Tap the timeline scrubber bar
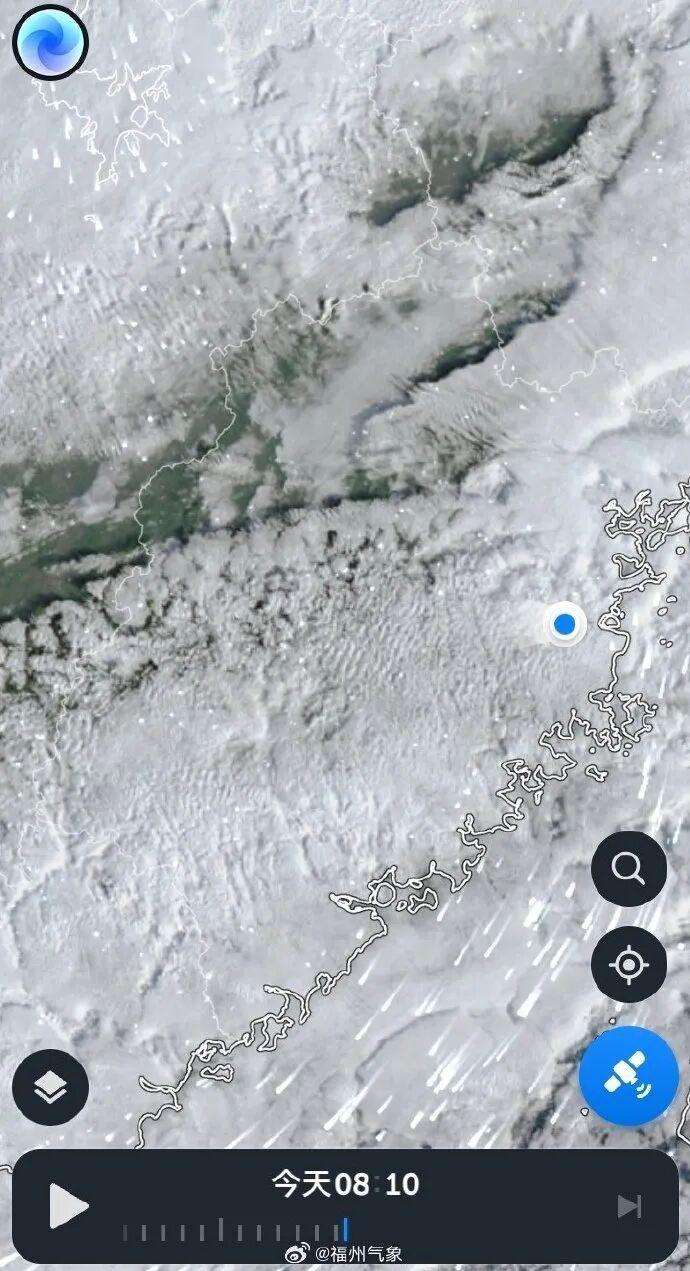This screenshot has height=1271, width=690. click(235, 1230)
